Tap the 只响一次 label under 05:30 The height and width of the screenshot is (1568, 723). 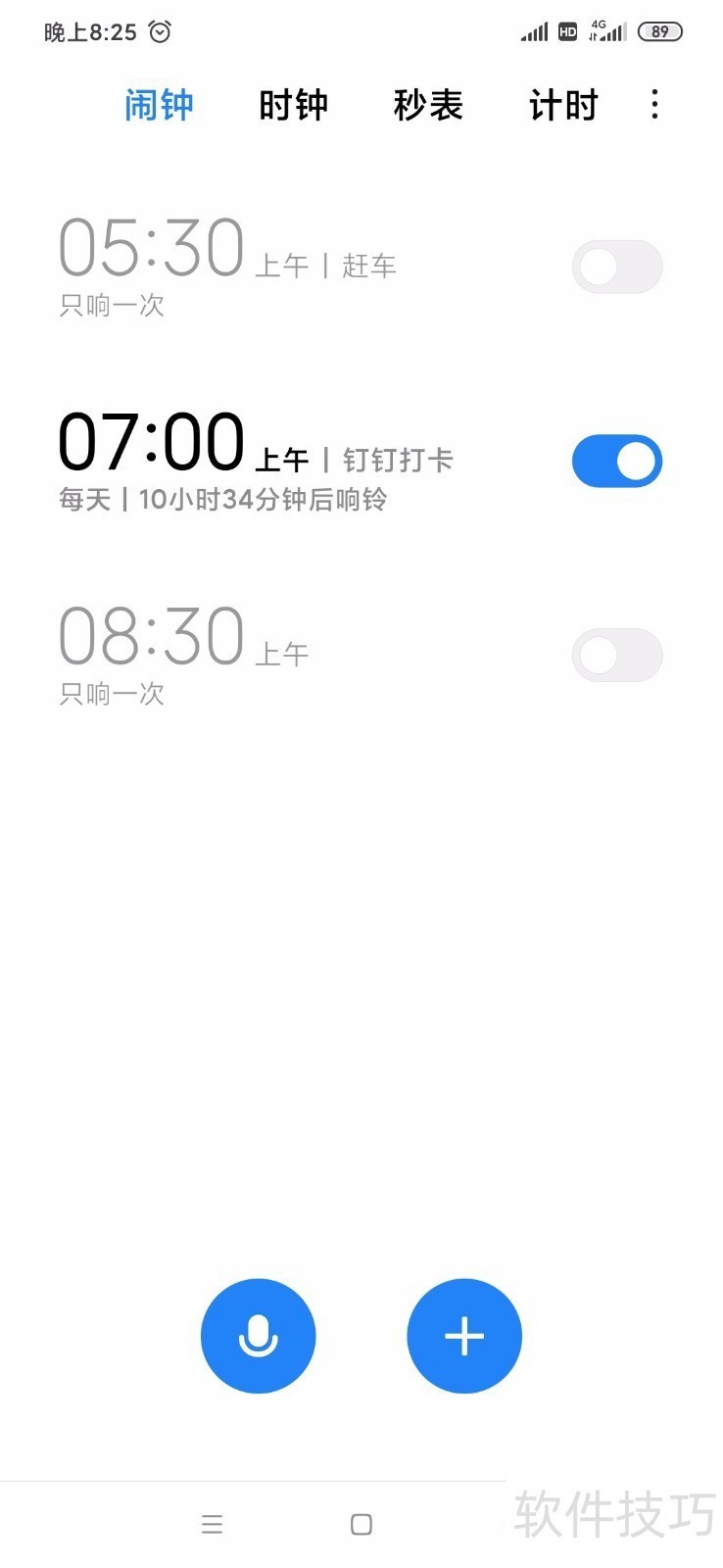(111, 305)
